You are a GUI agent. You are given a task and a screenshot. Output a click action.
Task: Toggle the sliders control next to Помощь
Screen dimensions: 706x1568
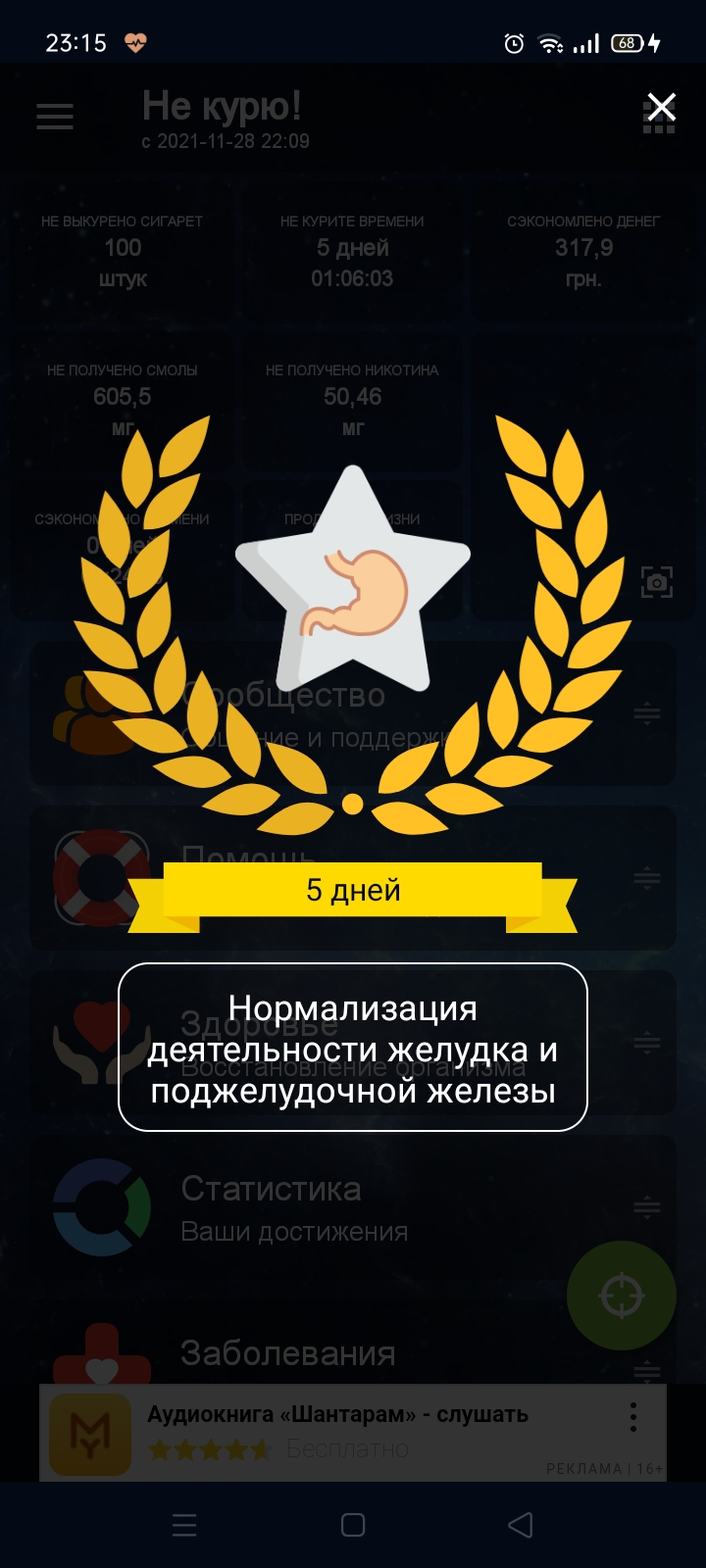click(x=647, y=878)
